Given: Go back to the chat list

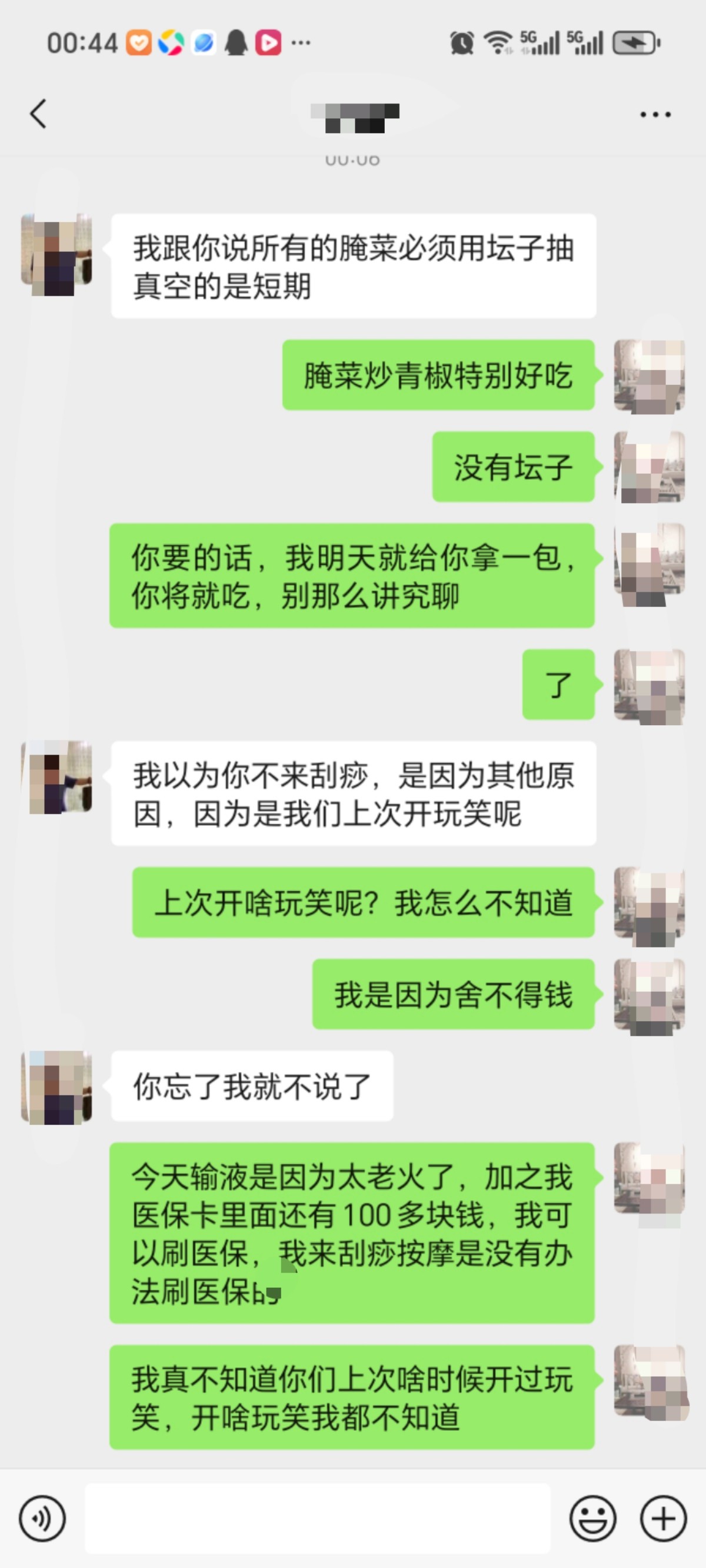Looking at the screenshot, I should (x=38, y=114).
